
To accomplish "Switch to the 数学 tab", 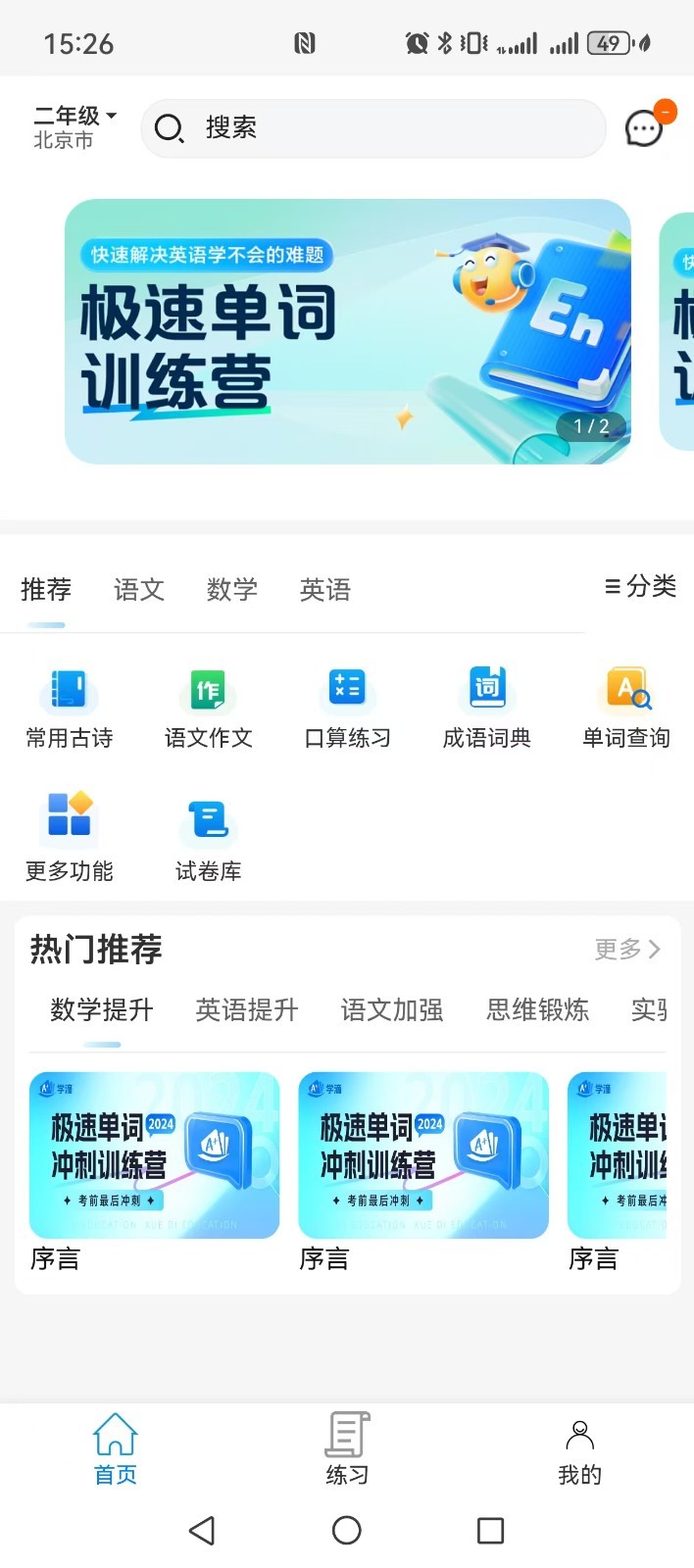I will coord(231,589).
